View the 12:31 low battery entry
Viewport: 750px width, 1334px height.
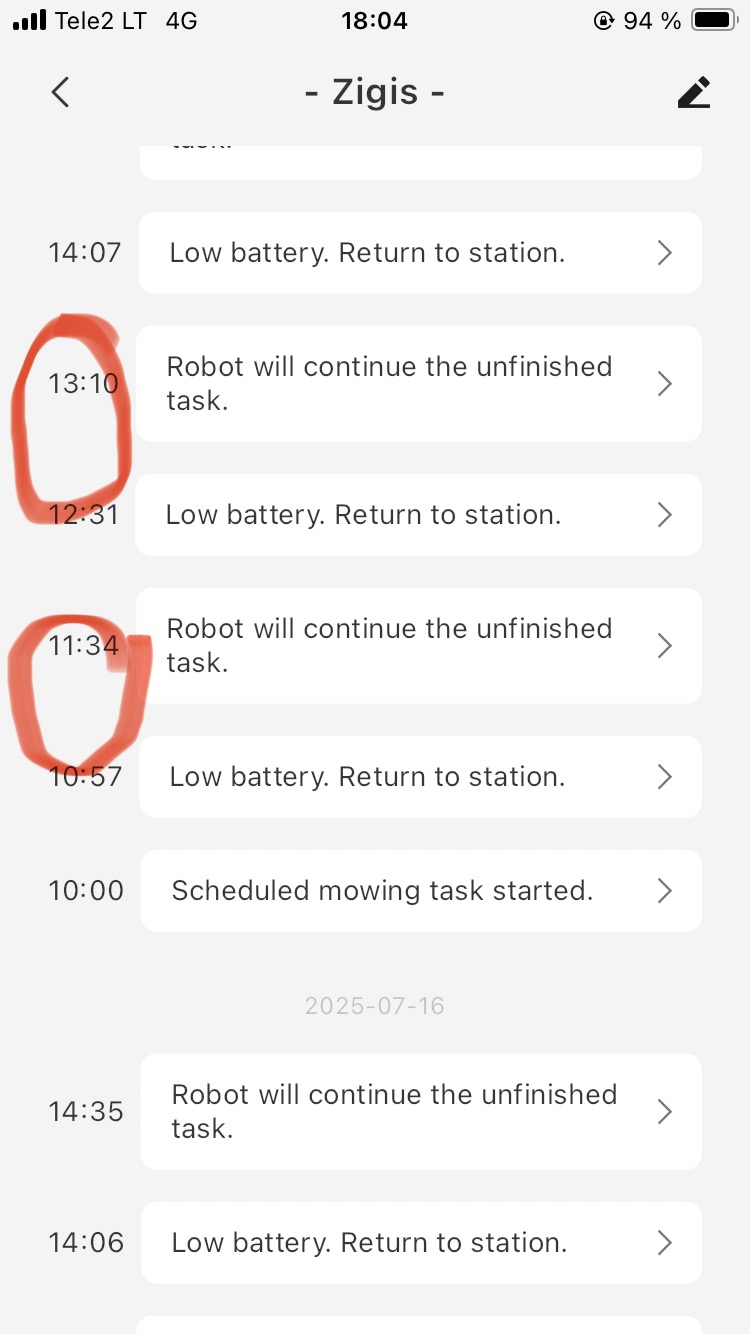coord(420,515)
